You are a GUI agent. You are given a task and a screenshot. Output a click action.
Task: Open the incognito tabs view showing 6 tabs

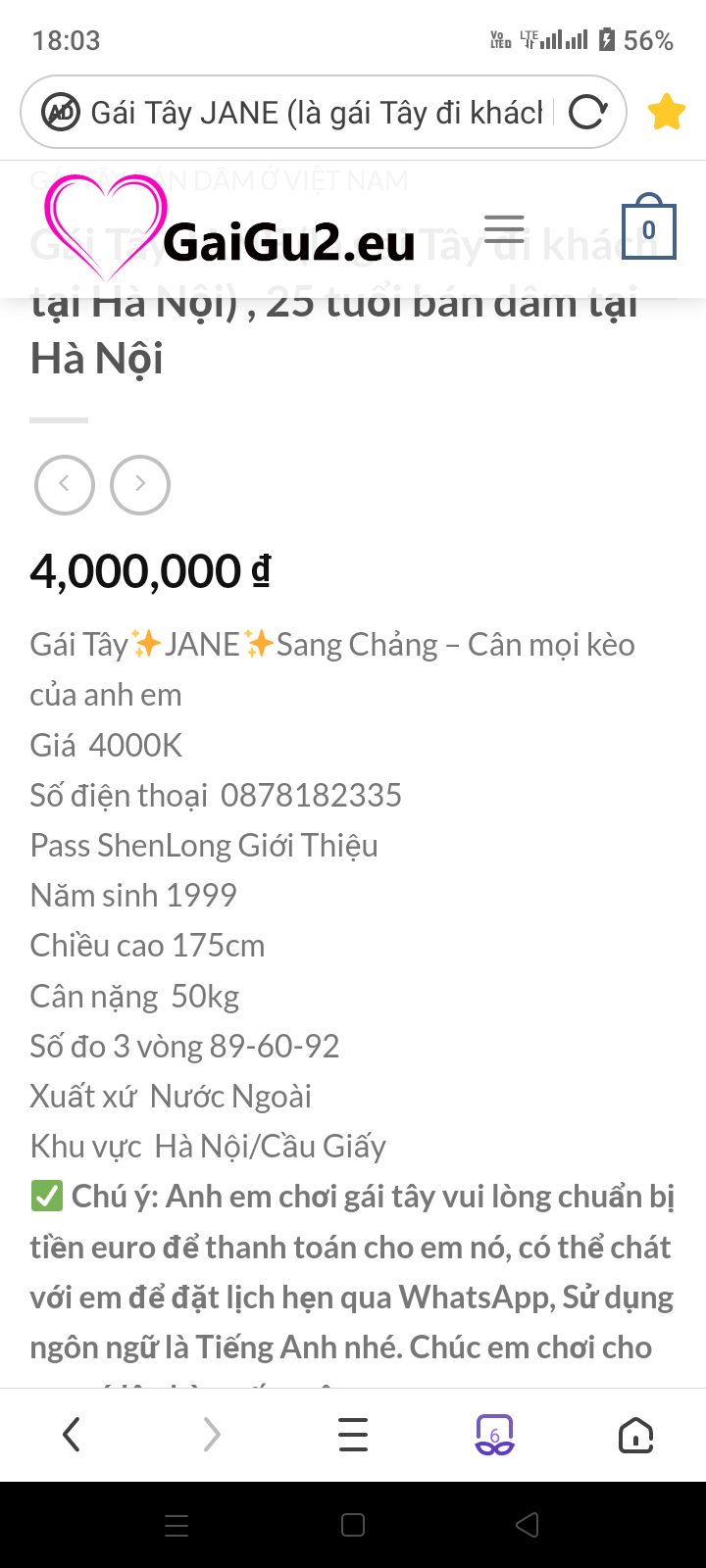[494, 1434]
